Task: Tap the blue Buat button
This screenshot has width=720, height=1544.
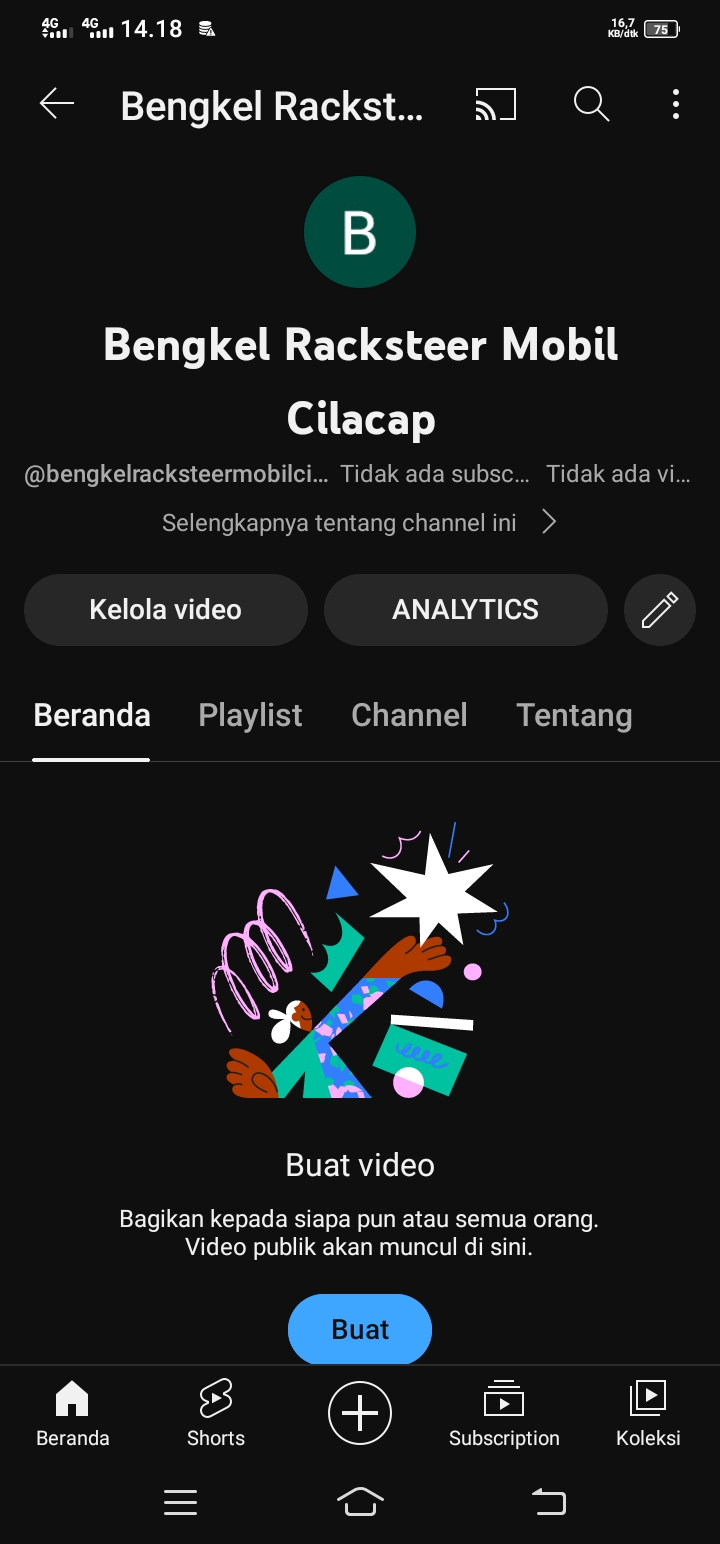Action: click(360, 1329)
